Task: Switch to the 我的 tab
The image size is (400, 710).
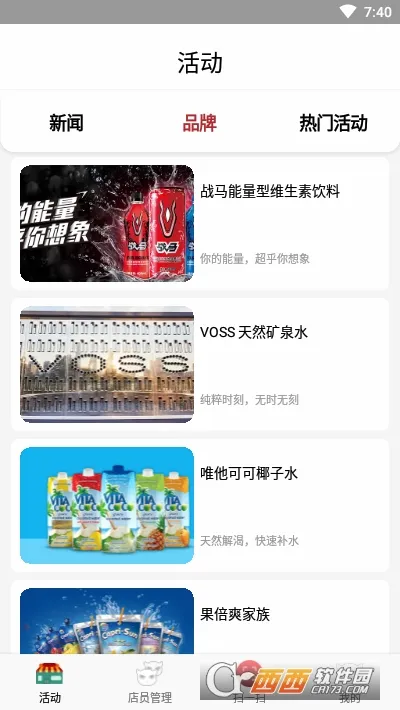Action: click(x=350, y=682)
